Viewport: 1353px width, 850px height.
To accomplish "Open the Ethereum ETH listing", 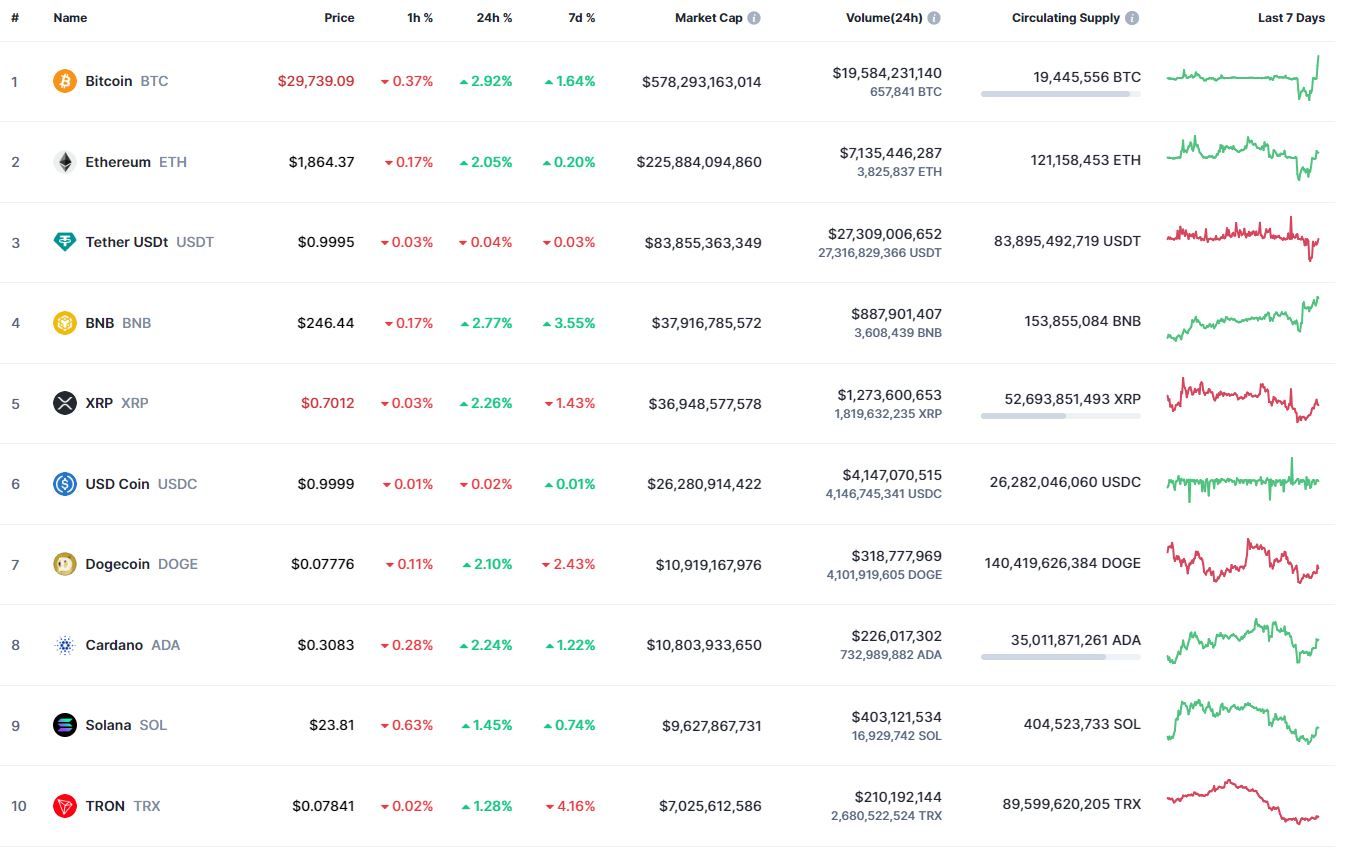I will [118, 162].
